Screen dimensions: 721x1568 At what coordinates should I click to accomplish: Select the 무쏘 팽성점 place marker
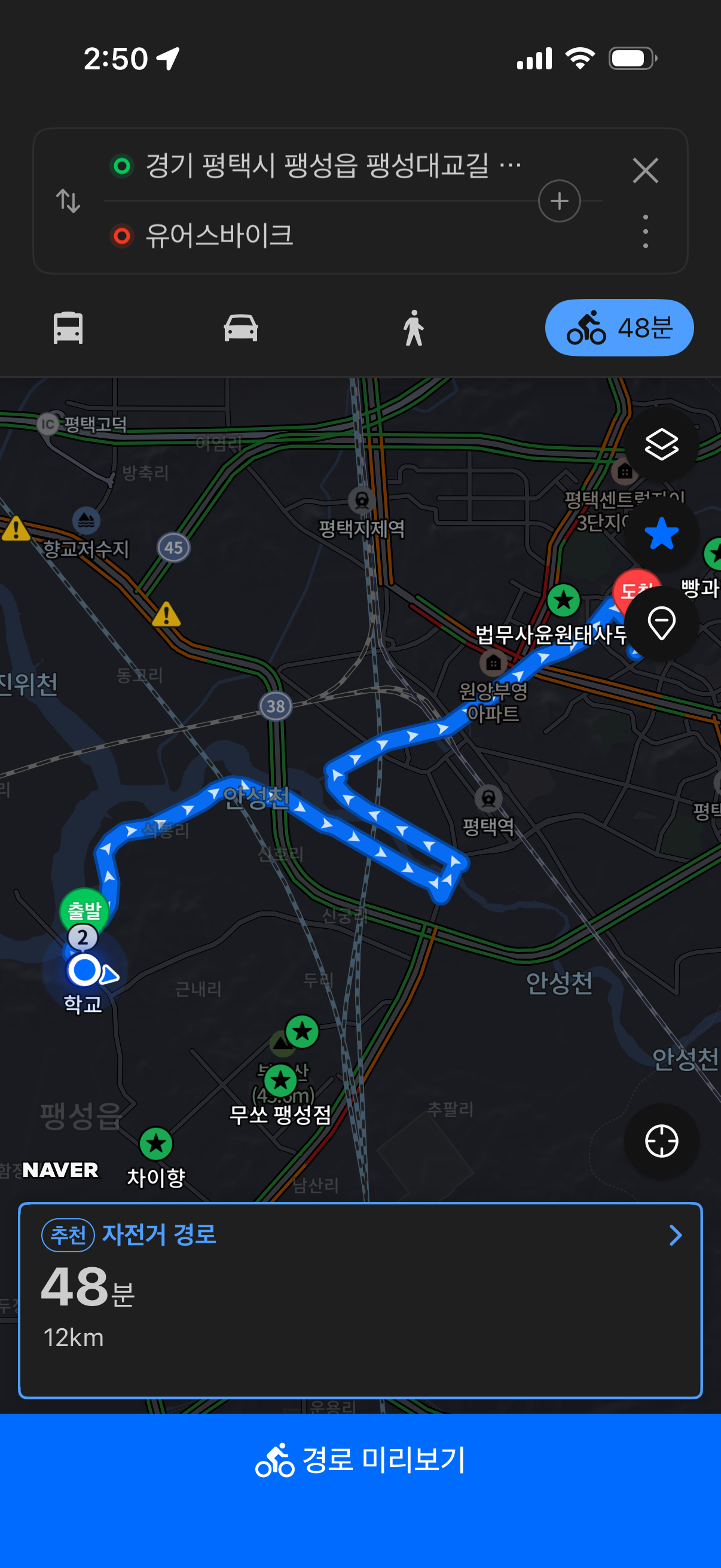pos(280,1081)
